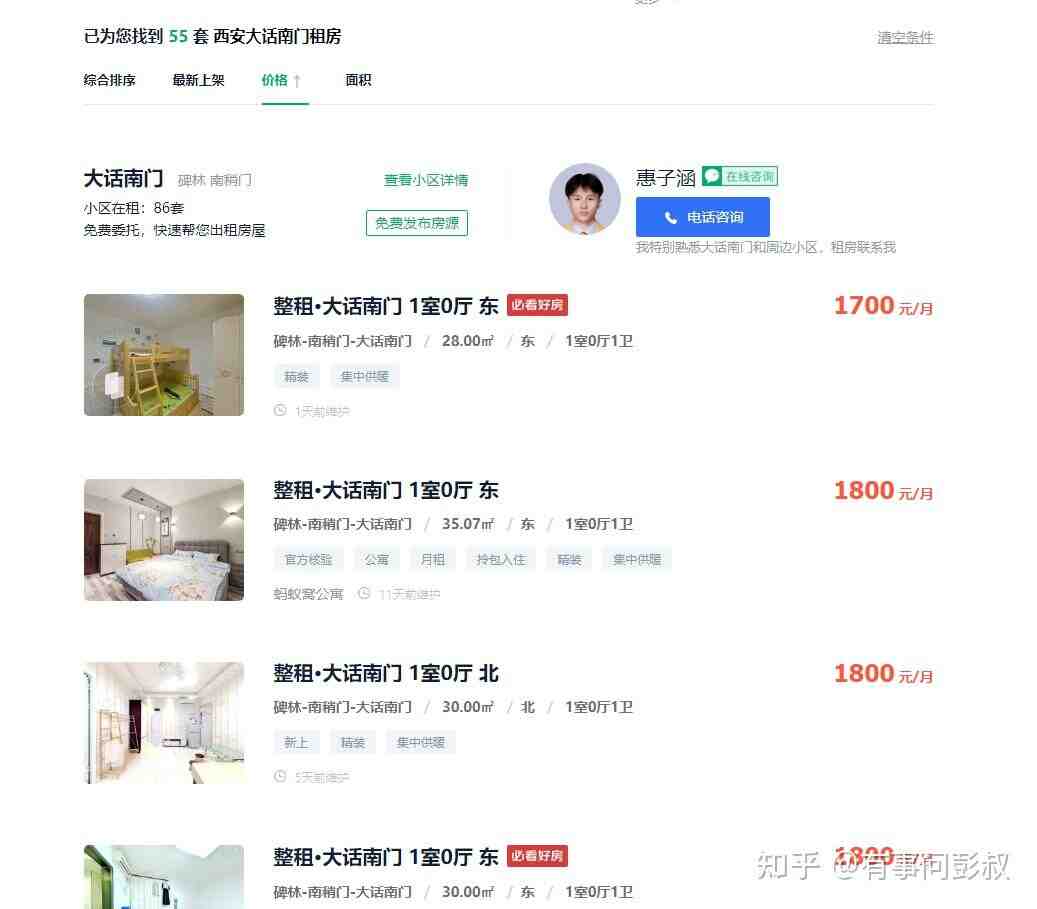View the photo of the 28.00㎡ room
This screenshot has height=909, width=1037.
[x=164, y=355]
